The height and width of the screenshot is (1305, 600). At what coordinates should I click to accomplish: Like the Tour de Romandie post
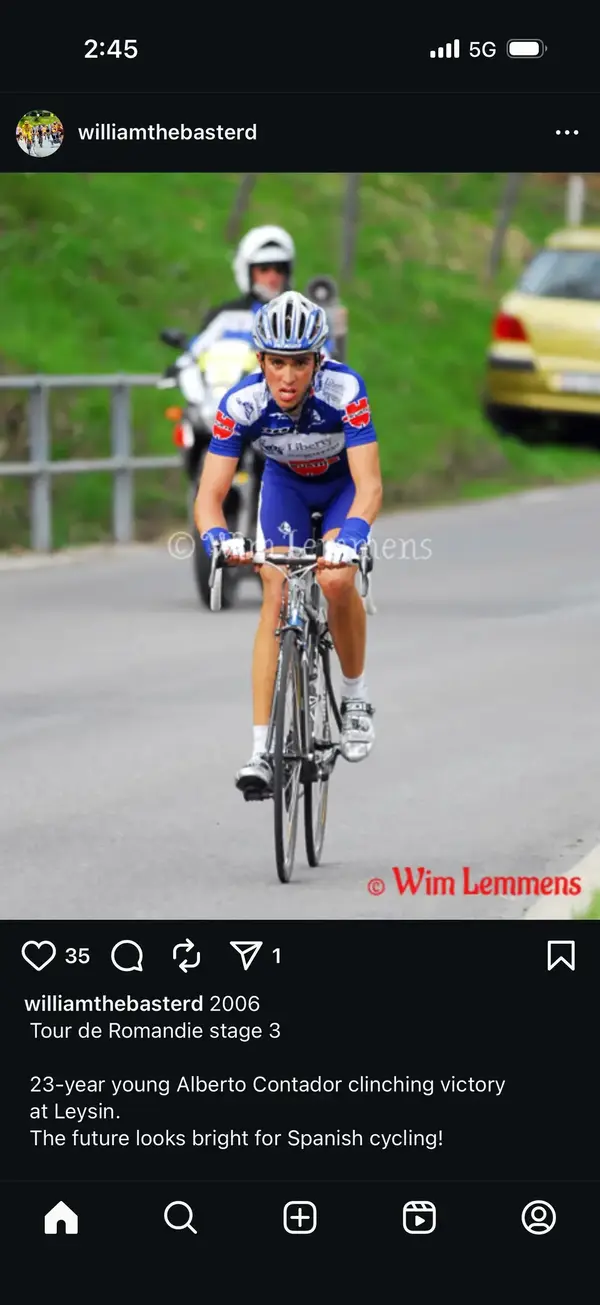pyautogui.click(x=39, y=956)
